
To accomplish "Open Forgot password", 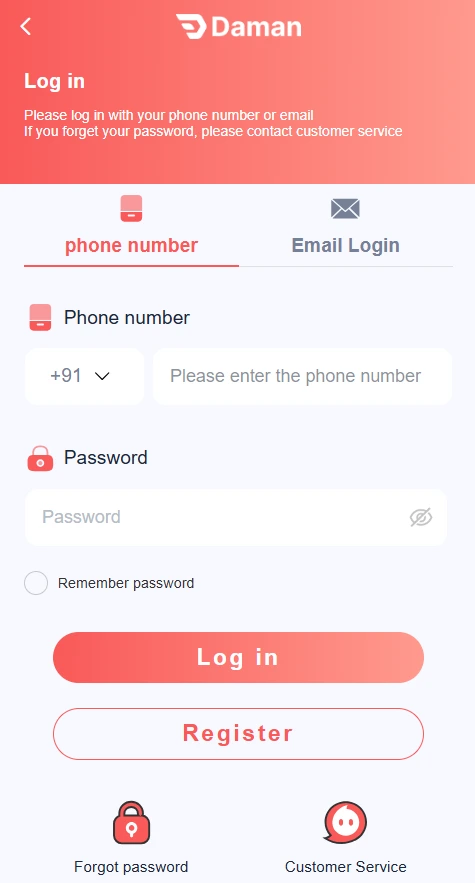I will click(131, 837).
